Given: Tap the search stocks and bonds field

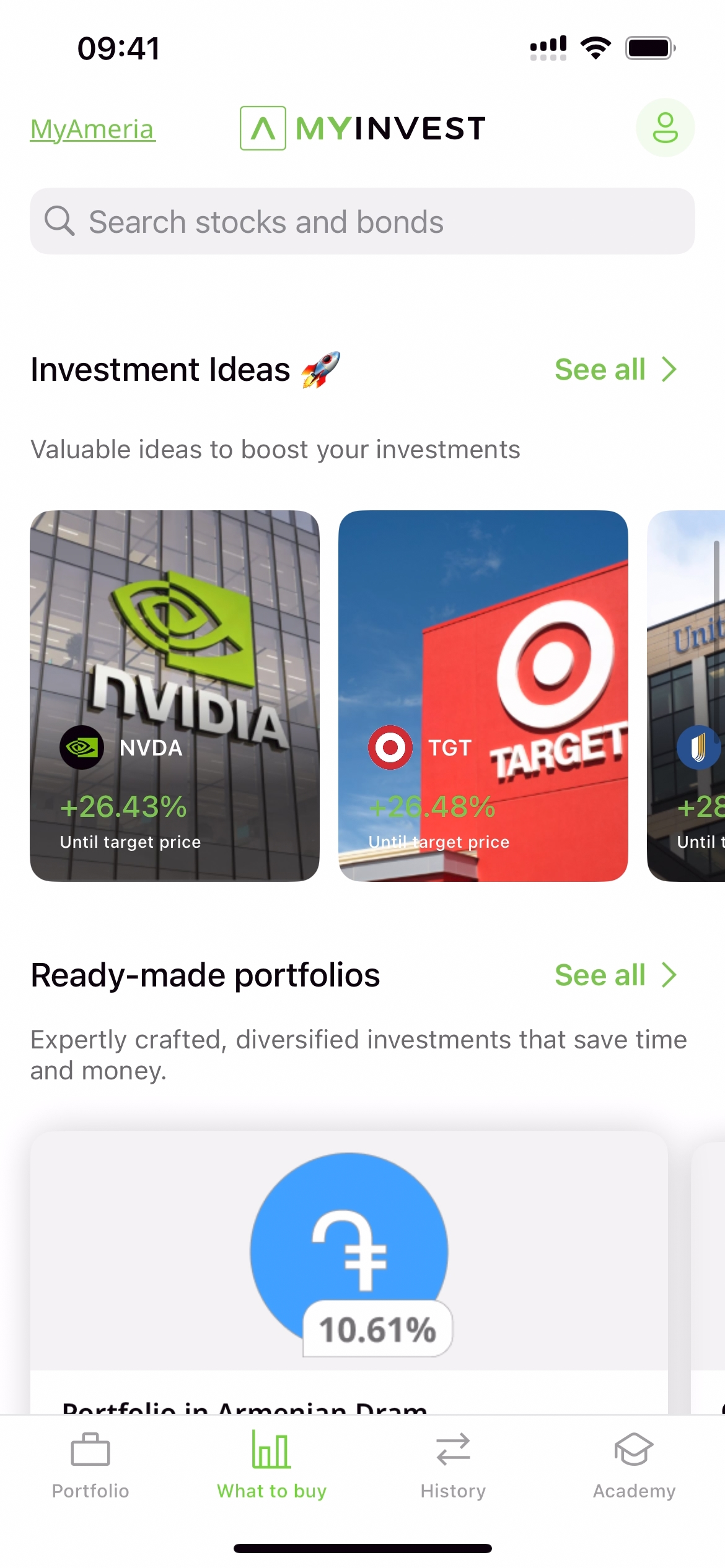Looking at the screenshot, I should click(362, 222).
